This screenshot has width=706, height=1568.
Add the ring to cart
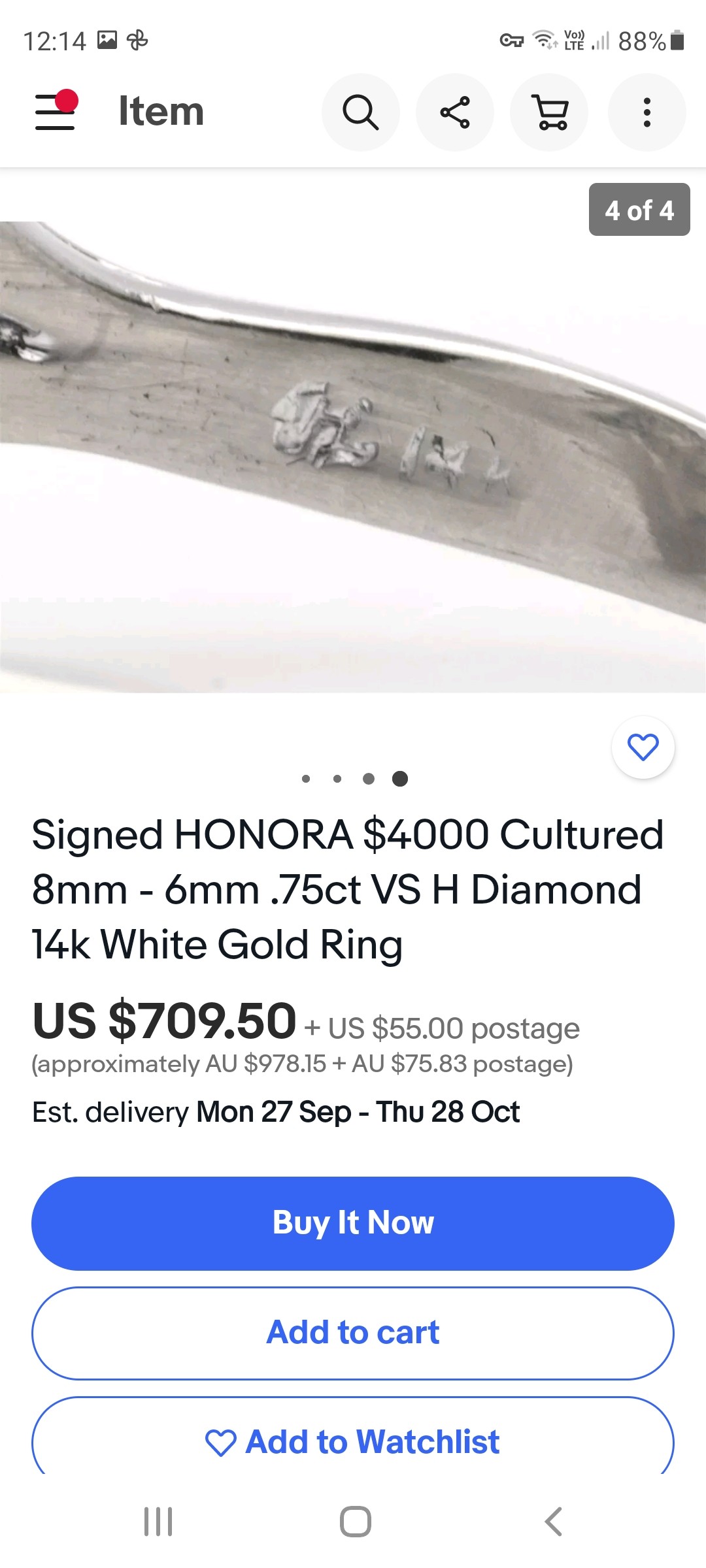353,1333
